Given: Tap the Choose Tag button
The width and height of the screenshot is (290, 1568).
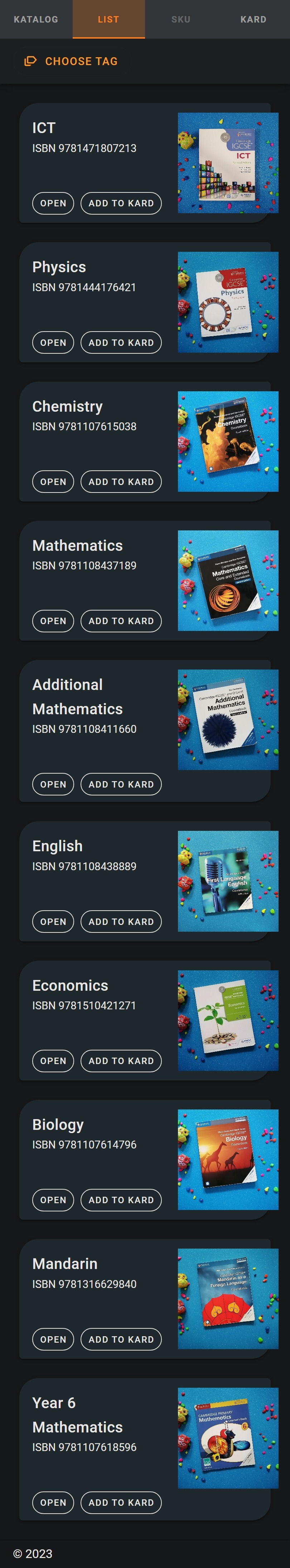Looking at the screenshot, I should point(71,62).
